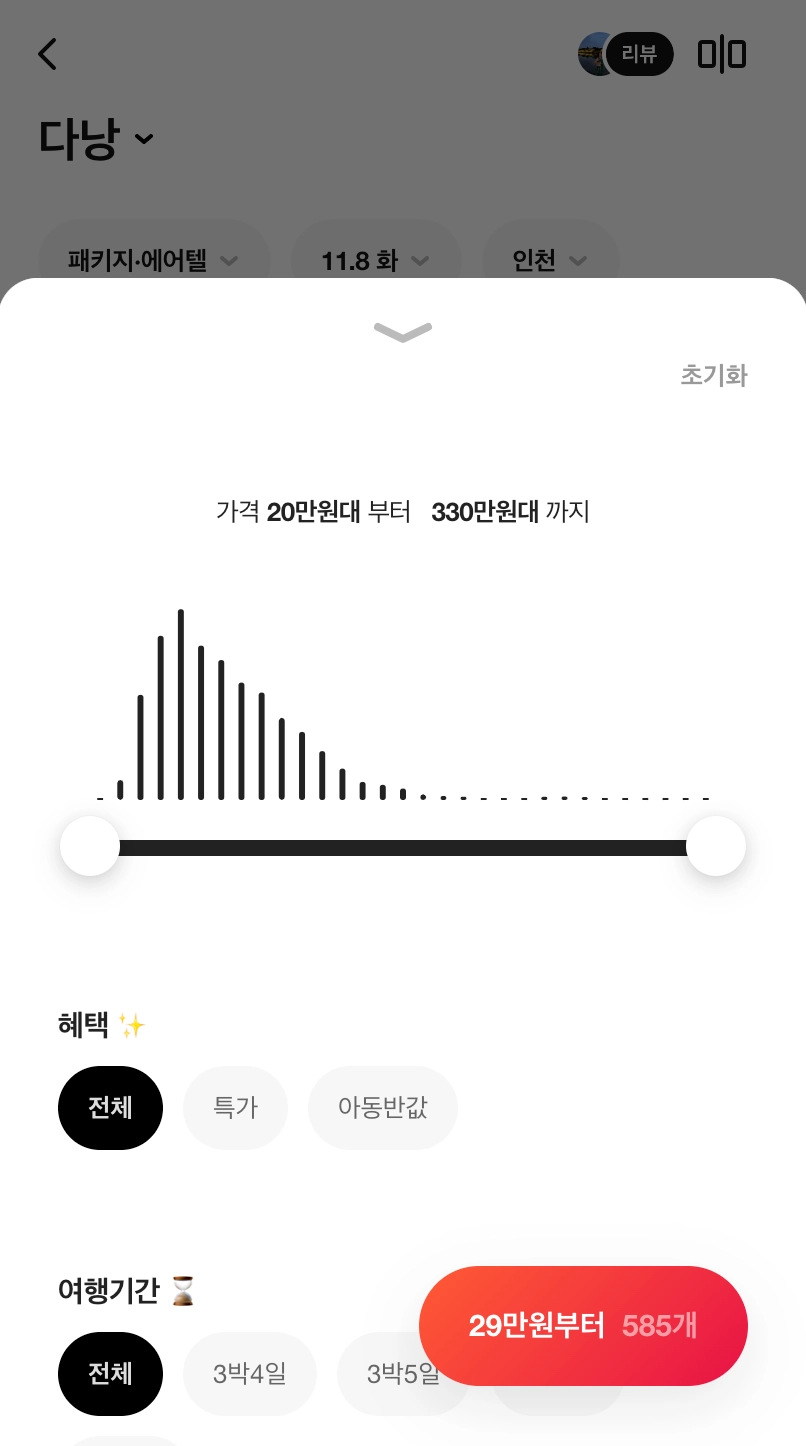The height and width of the screenshot is (1446, 806).
Task: Change the 인천 departure city
Action: point(550,261)
